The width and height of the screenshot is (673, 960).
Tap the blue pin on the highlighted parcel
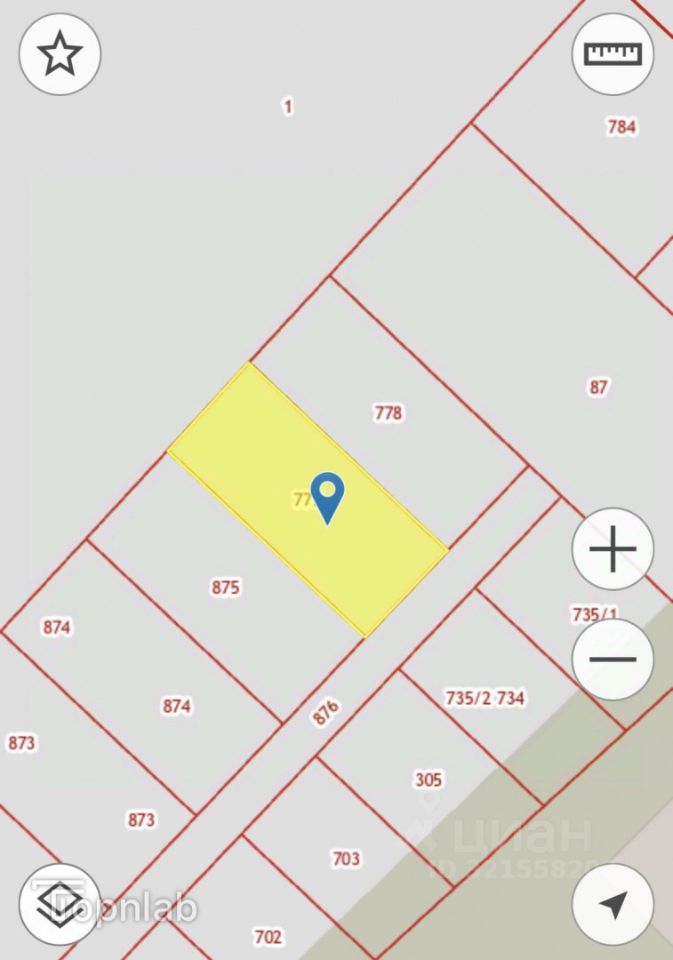tap(328, 494)
